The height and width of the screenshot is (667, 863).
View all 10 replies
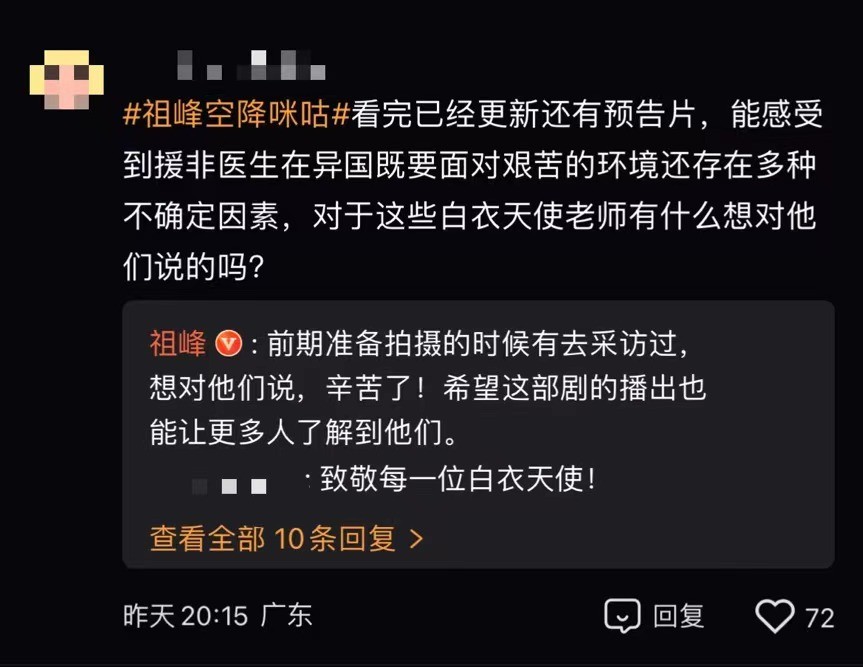coord(286,539)
